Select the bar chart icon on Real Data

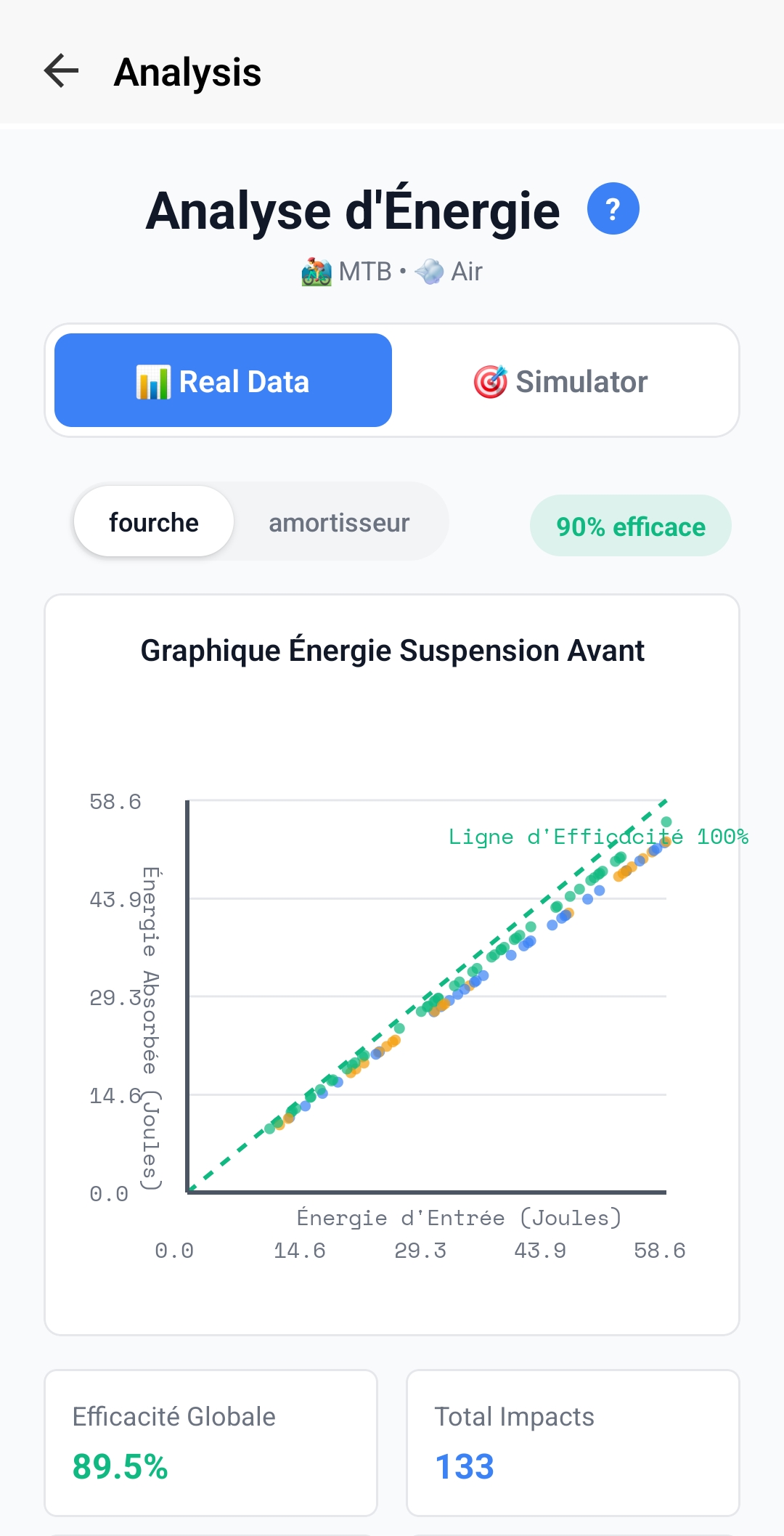point(152,380)
